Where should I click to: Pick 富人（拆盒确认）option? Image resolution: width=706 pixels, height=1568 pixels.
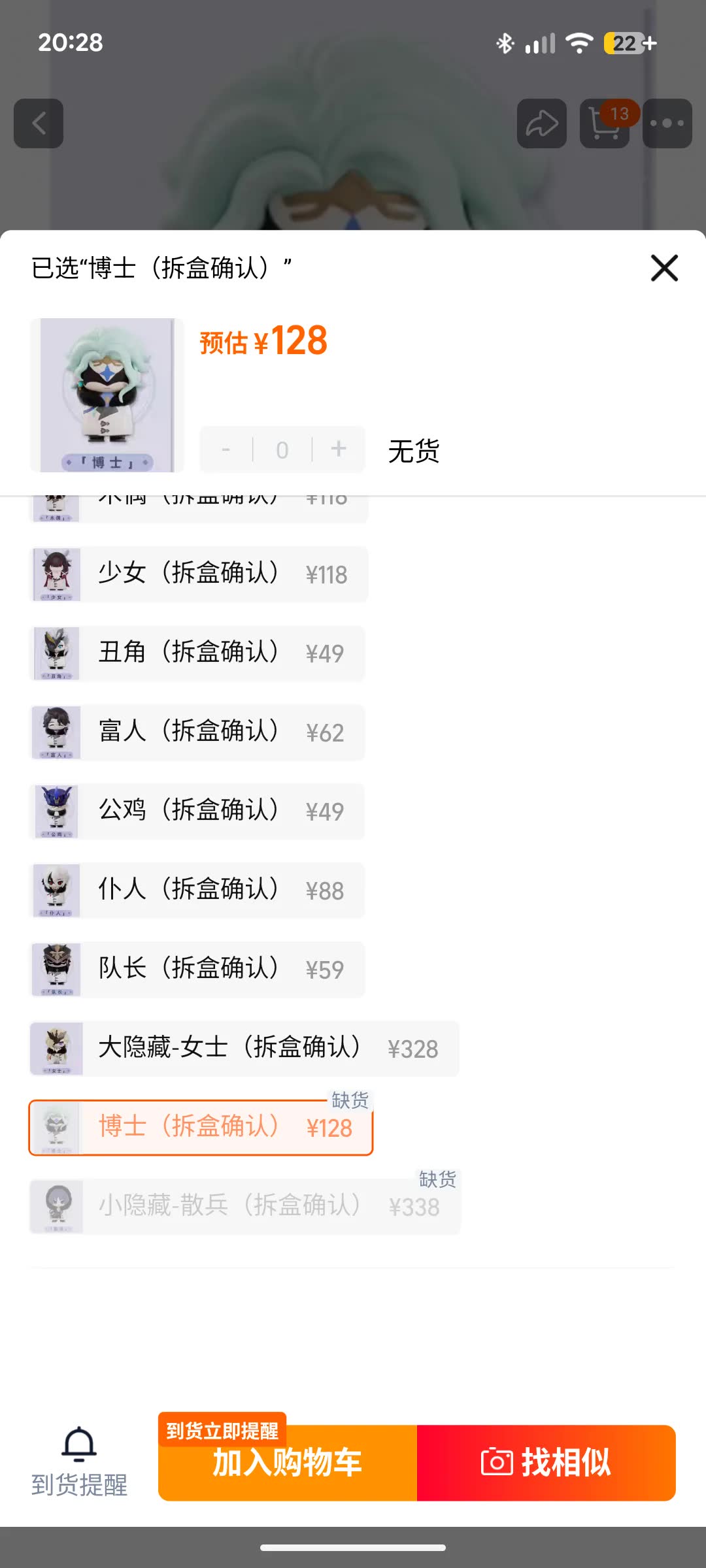tap(197, 732)
